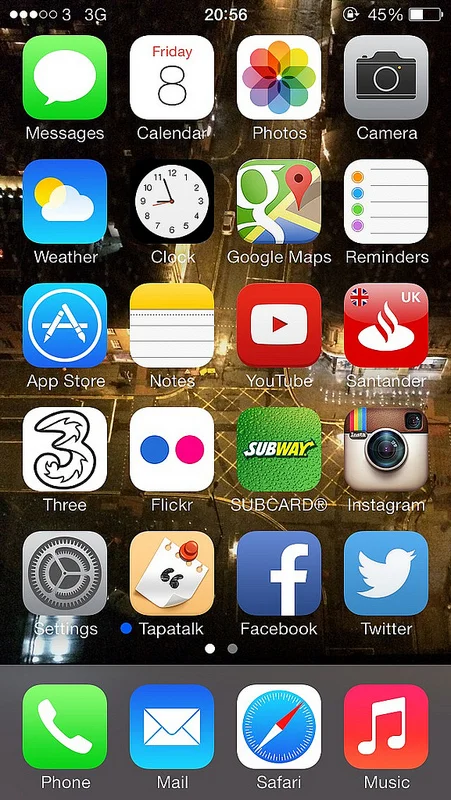Viewport: 451px width, 800px height.
Task: Open YouTube
Action: point(279,326)
